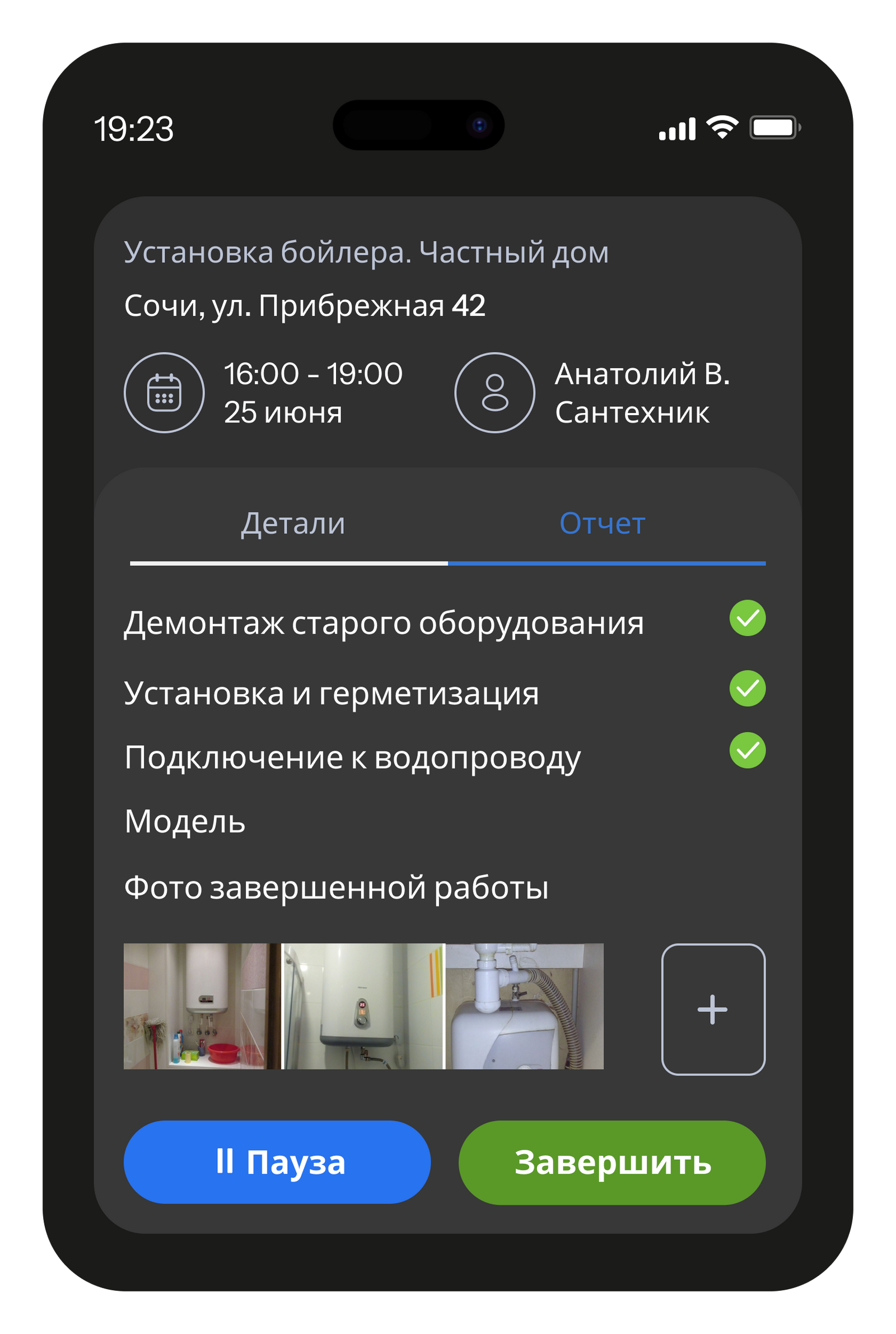
Task: Click the blue tab progress indicator line
Action: [608, 564]
